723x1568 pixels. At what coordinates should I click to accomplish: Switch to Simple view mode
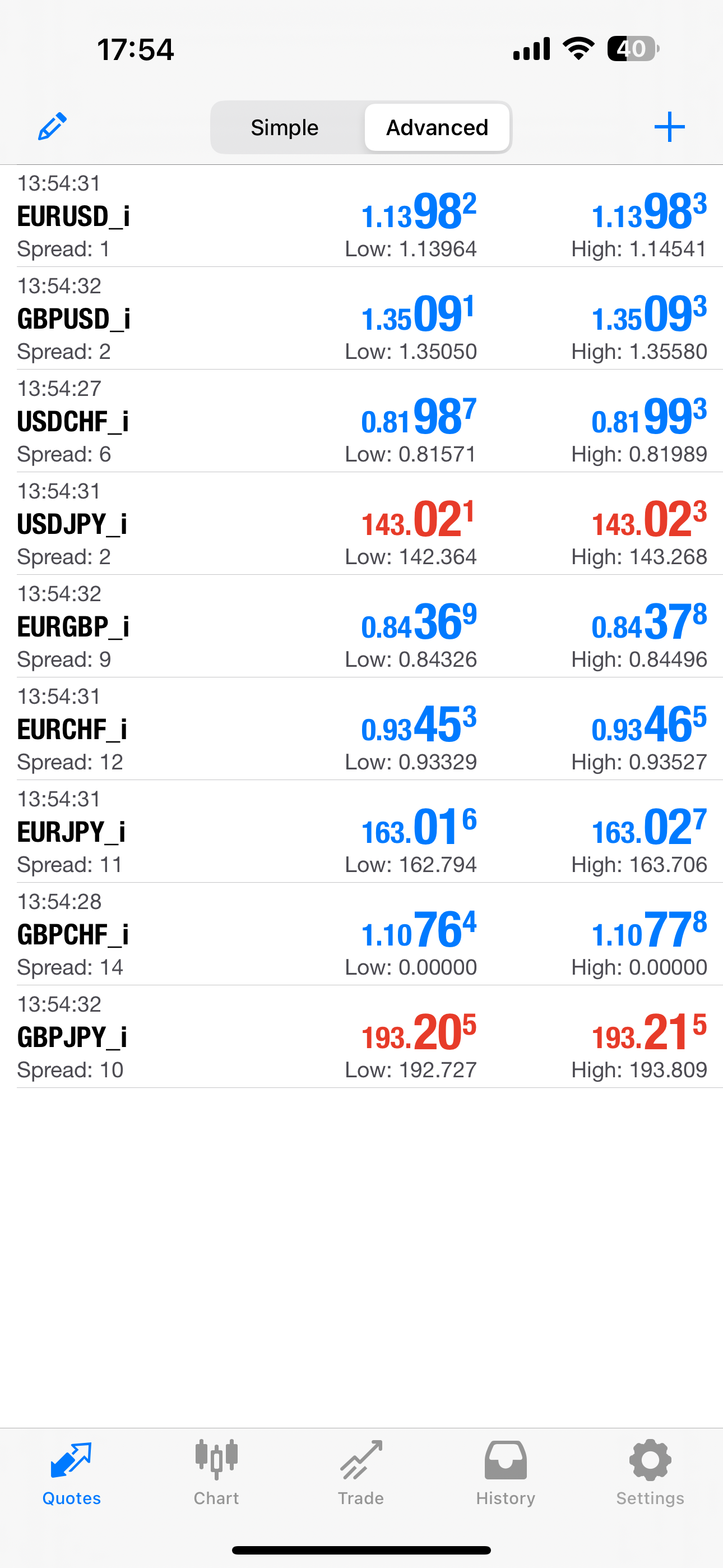(x=285, y=127)
